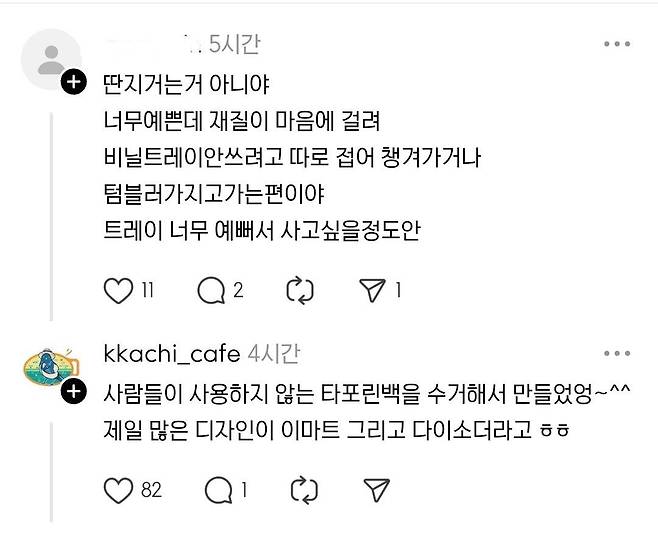Share kkachi_cafe's comment

pos(375,490)
